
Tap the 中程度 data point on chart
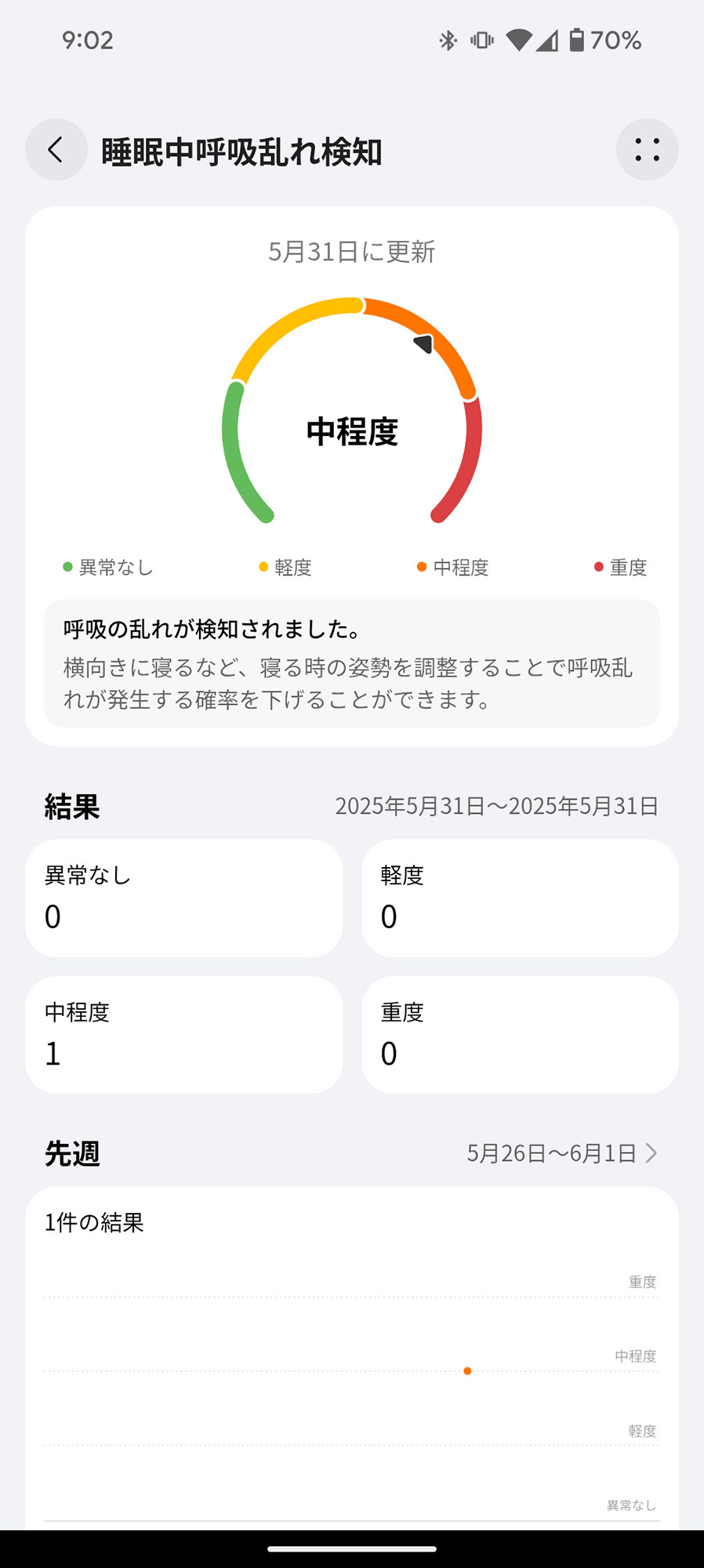click(x=467, y=1371)
